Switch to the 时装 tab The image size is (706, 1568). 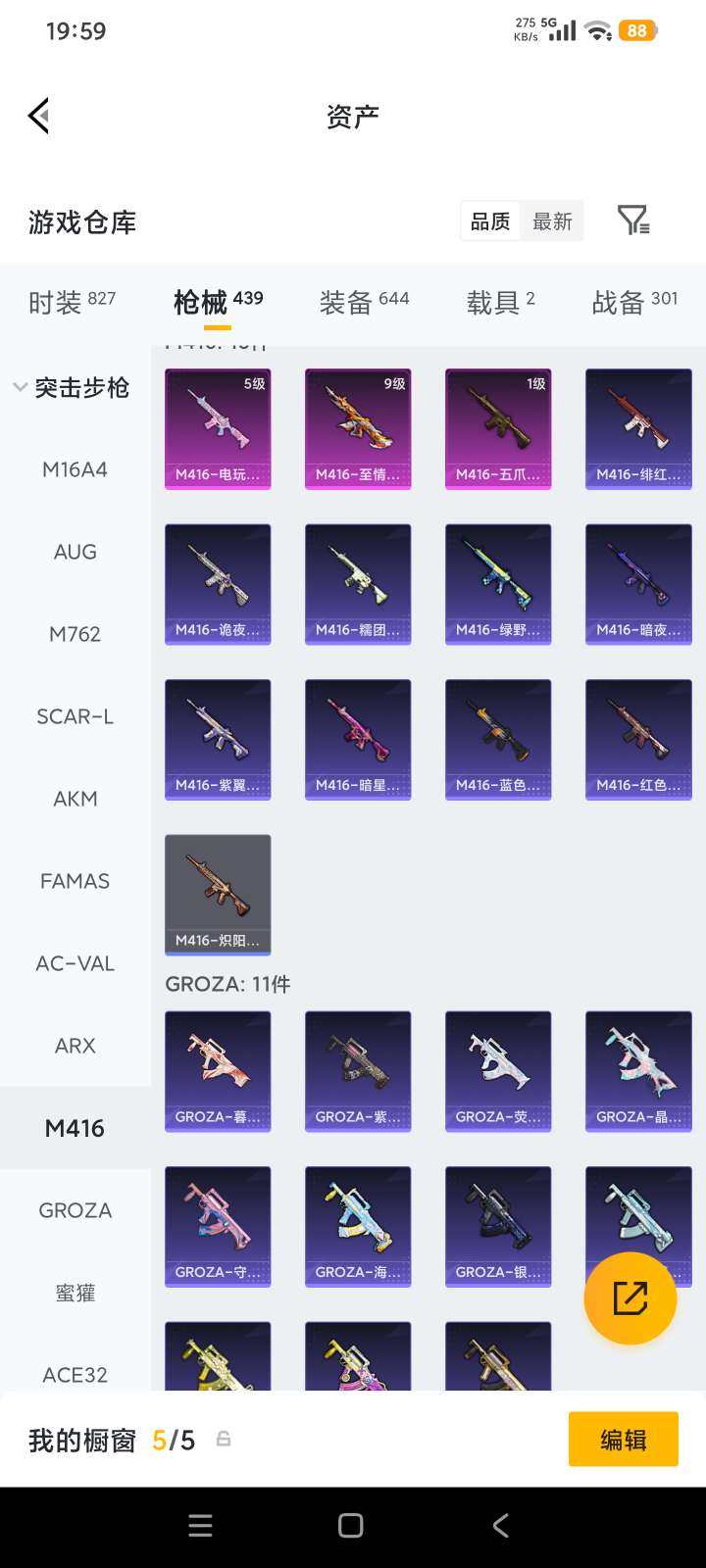pyautogui.click(x=72, y=301)
